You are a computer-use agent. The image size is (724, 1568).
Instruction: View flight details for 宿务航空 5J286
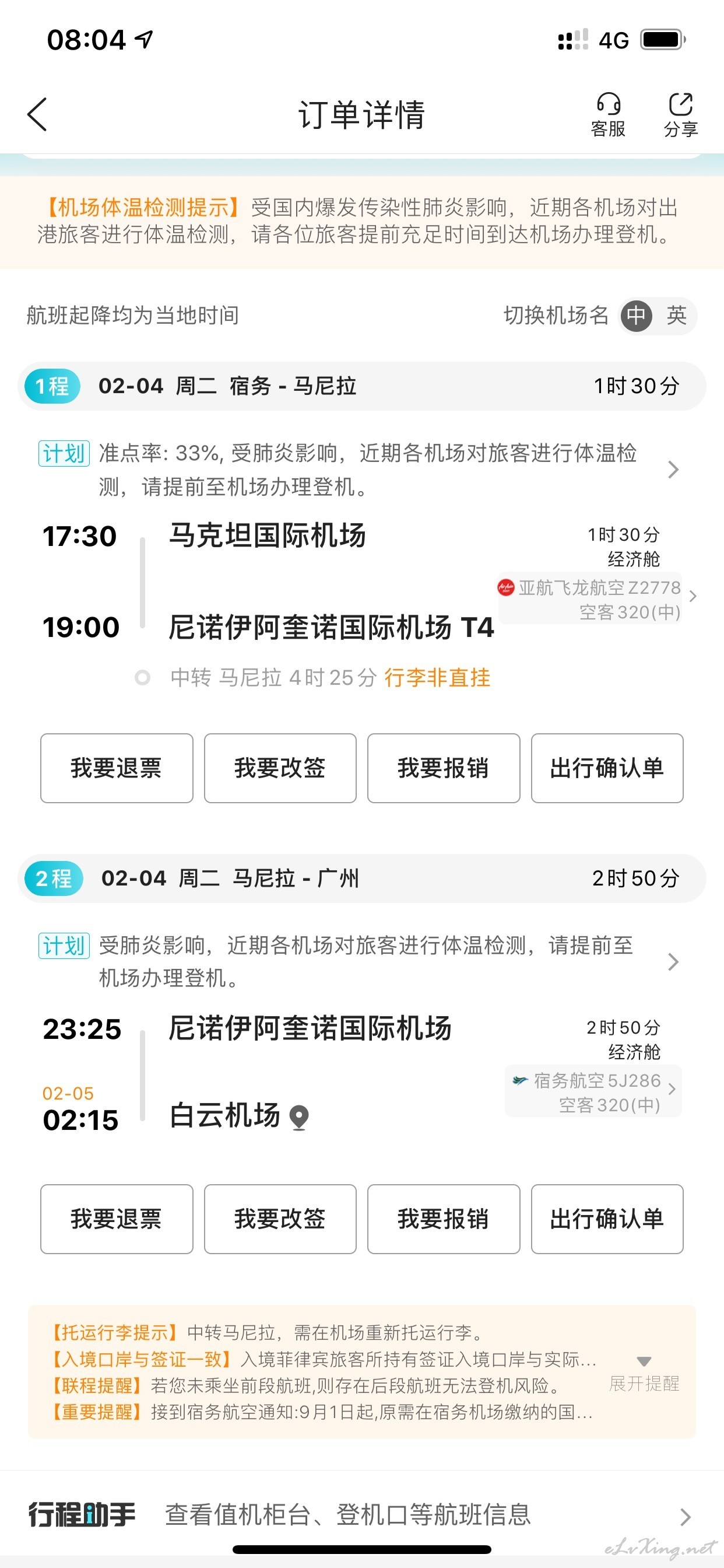coord(593,1091)
